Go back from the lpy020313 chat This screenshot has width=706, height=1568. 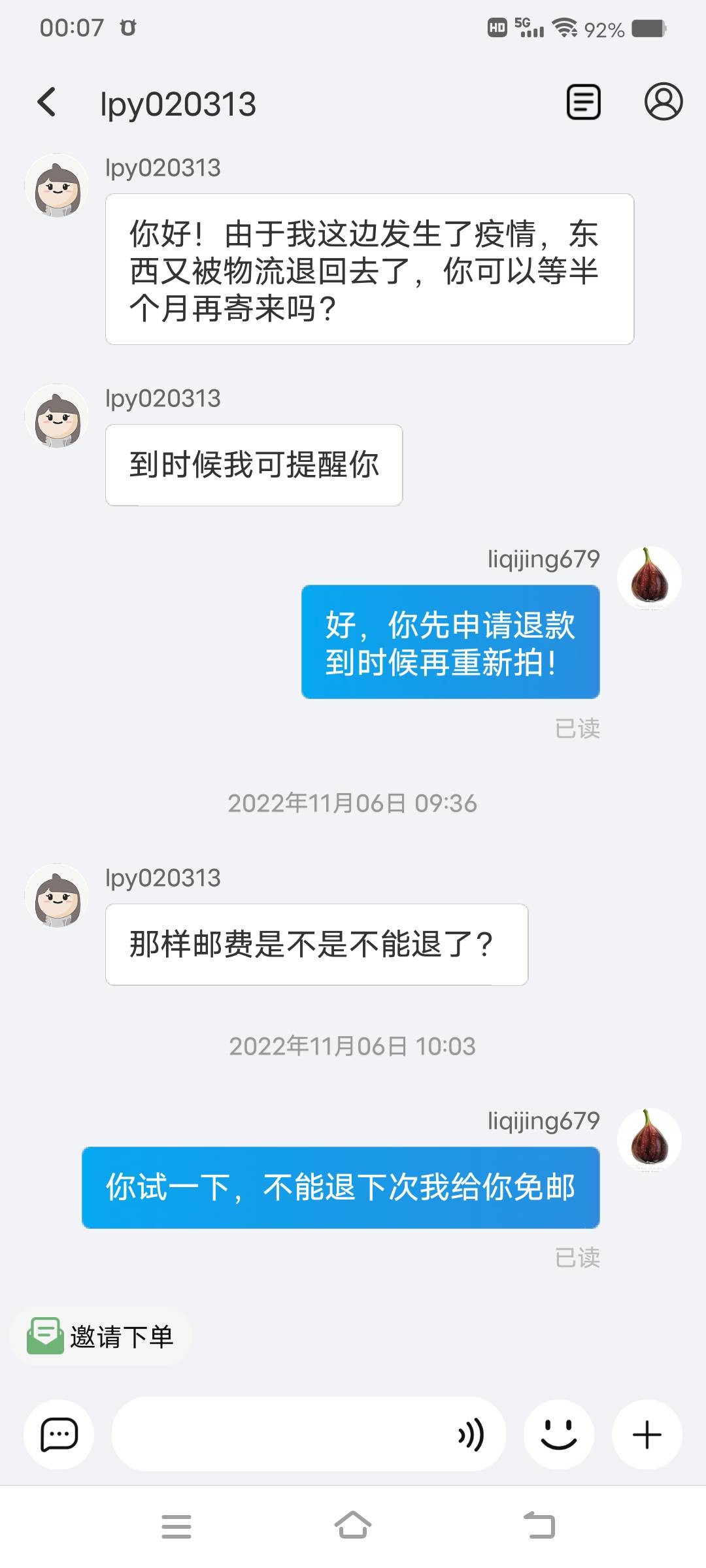[46, 103]
